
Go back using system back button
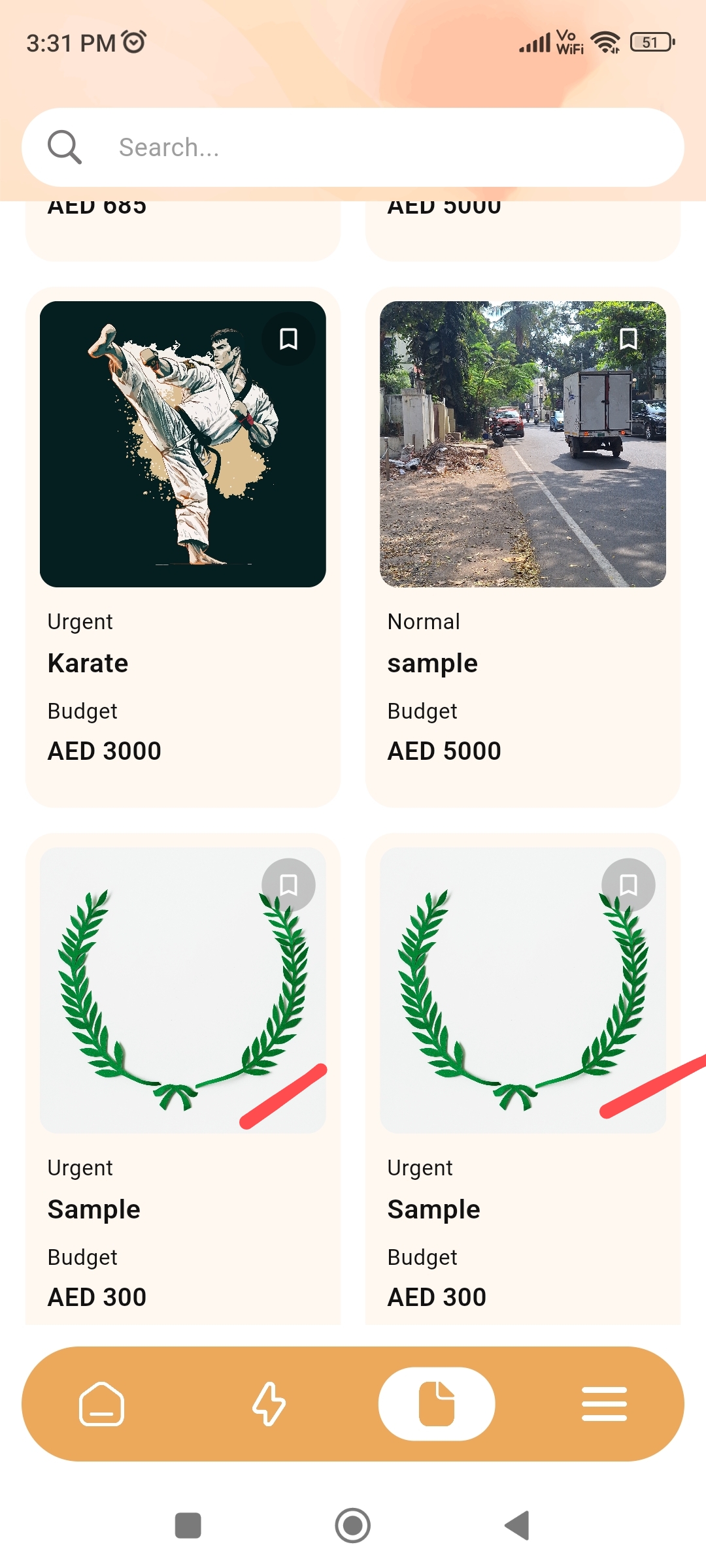[517, 1526]
